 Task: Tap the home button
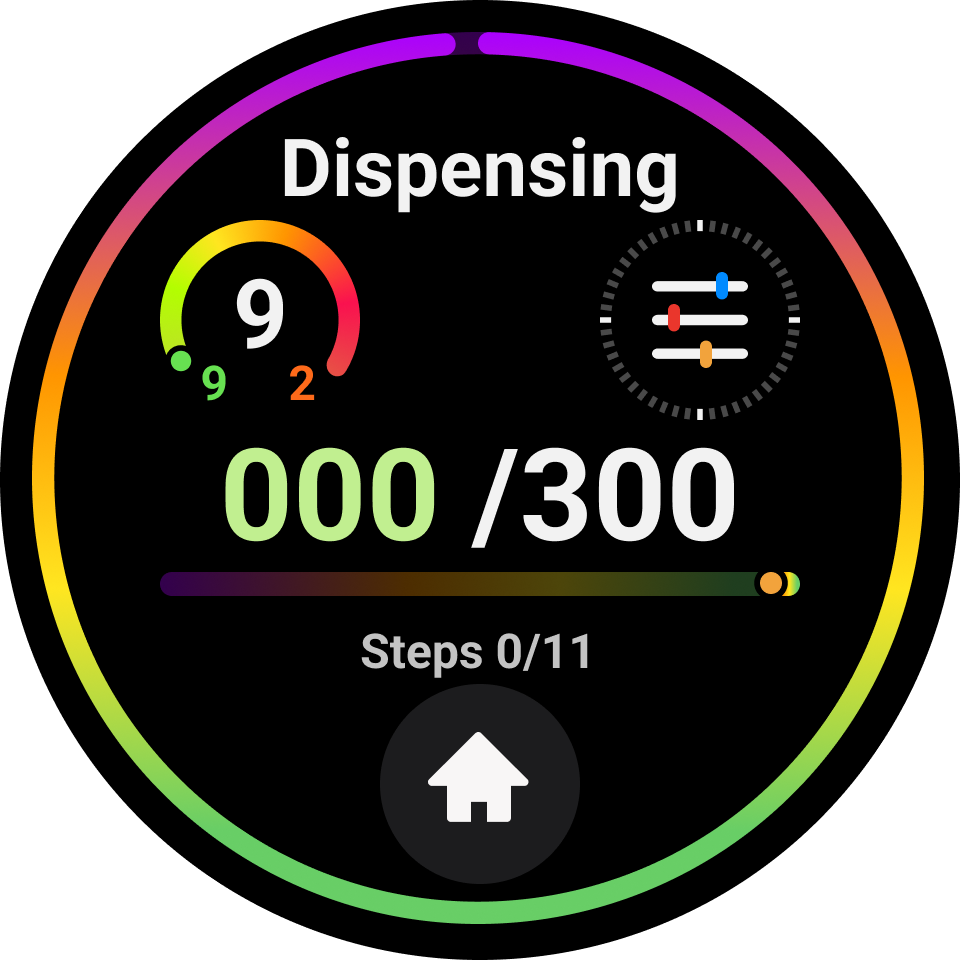pos(479,783)
